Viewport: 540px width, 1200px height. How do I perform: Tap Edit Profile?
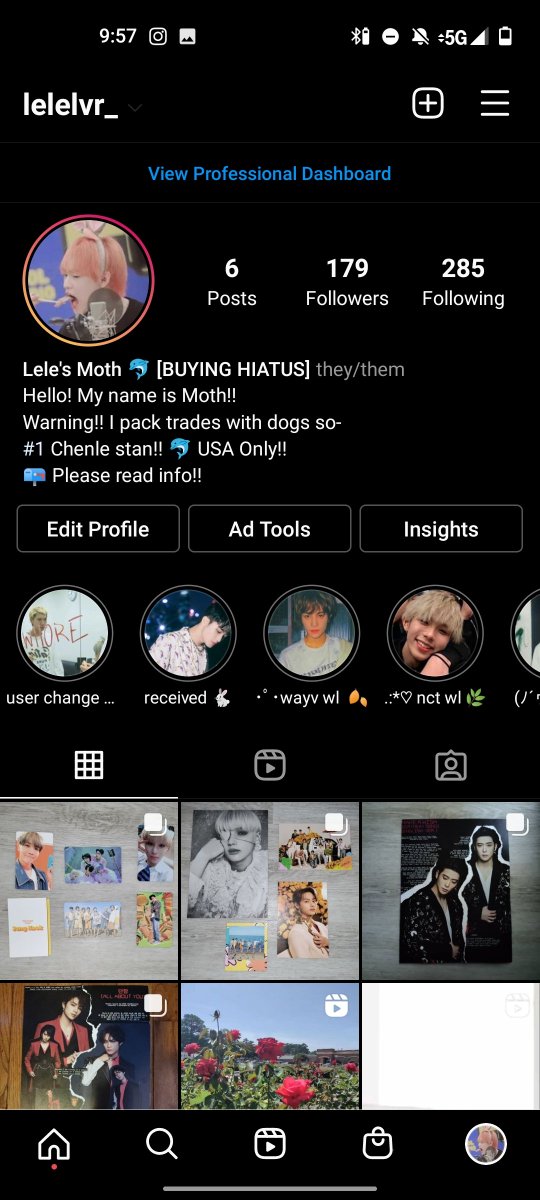[98, 529]
